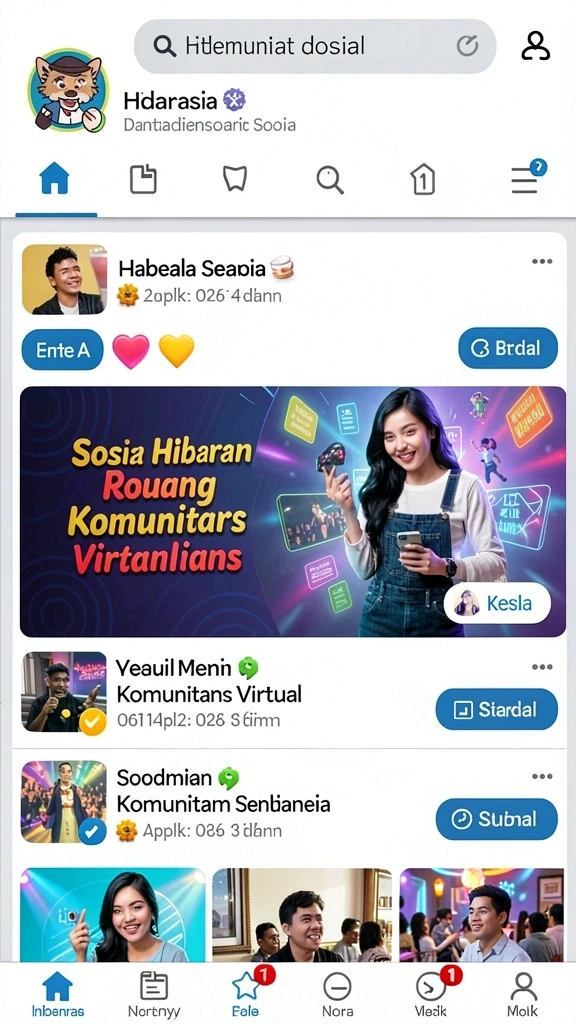
Task: Tap the pink heart reaction
Action: click(x=131, y=351)
